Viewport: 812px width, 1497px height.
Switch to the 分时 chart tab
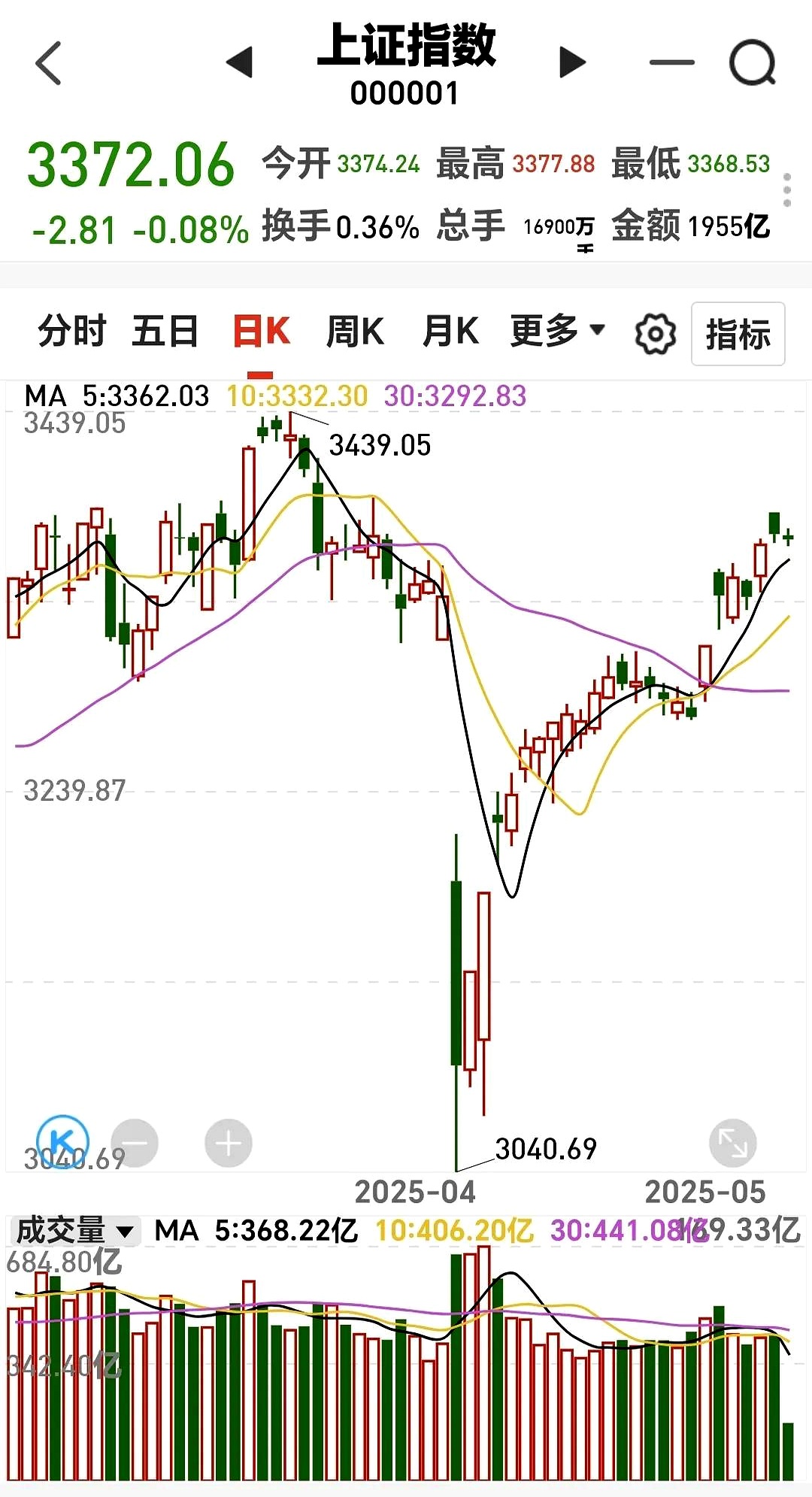pyautogui.click(x=72, y=332)
